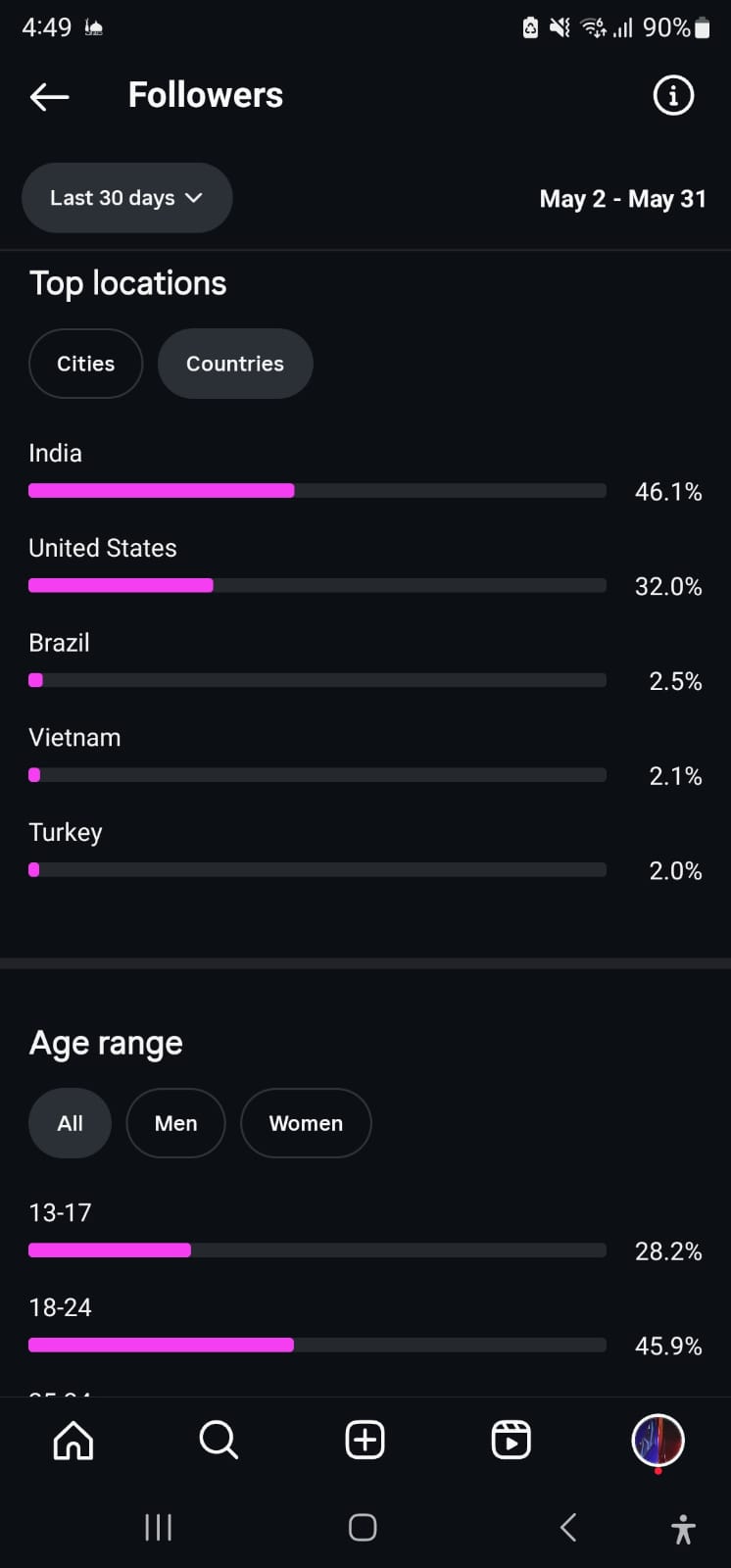Switch top locations to Cities

[86, 364]
